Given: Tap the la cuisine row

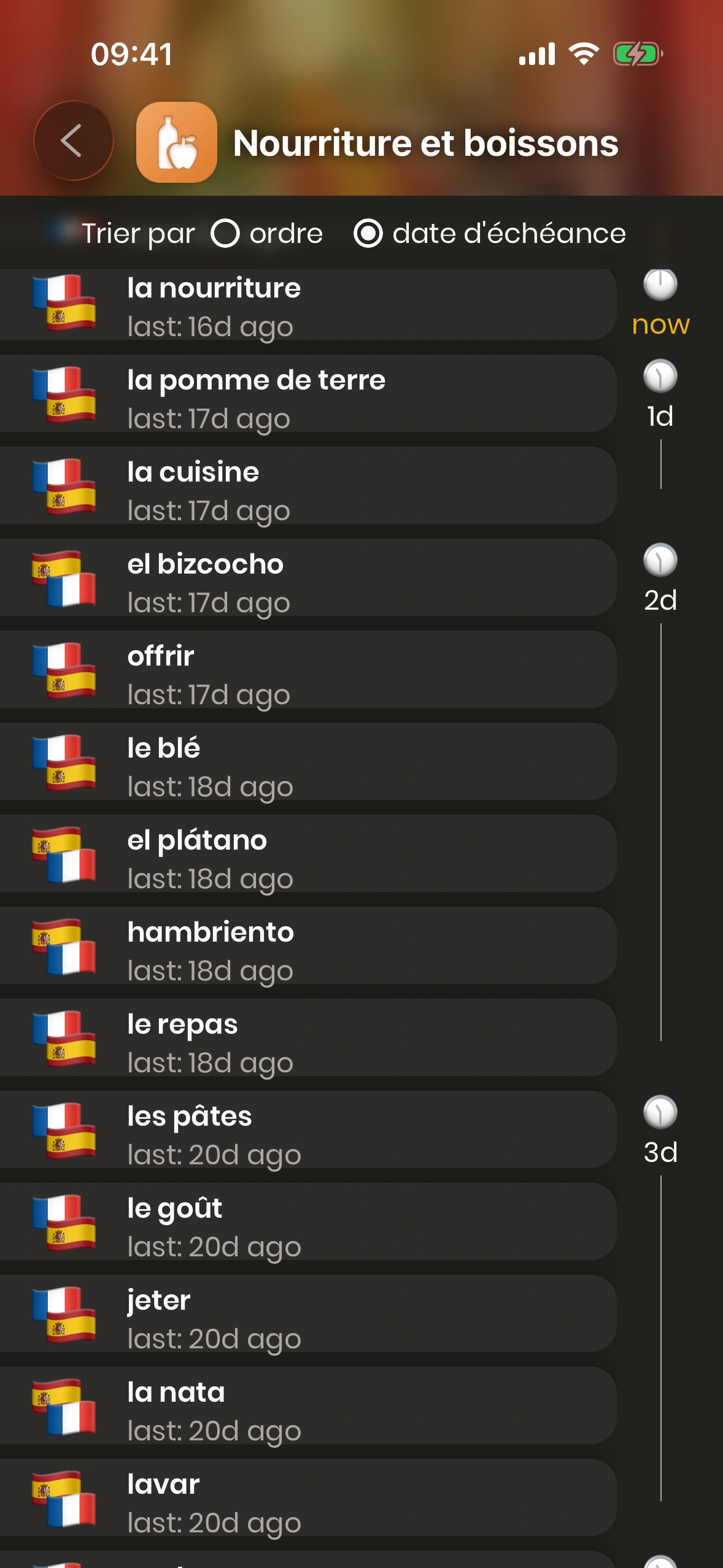Looking at the screenshot, I should (x=307, y=490).
